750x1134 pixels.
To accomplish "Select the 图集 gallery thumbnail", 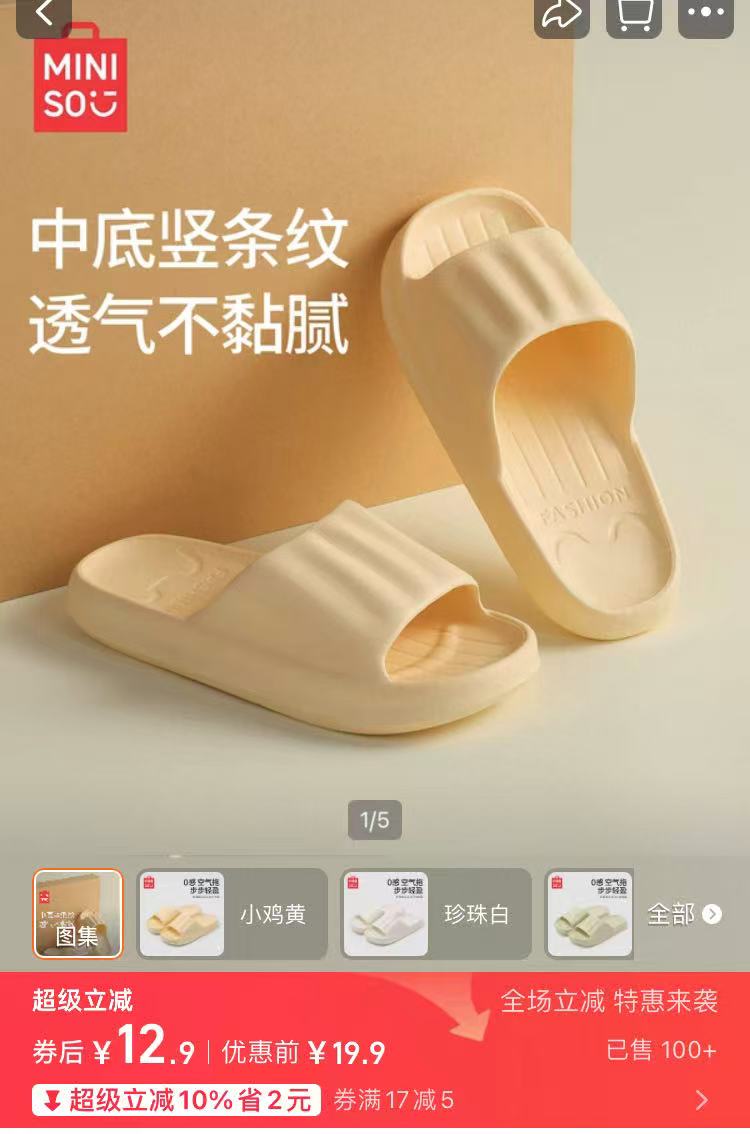I will point(78,914).
